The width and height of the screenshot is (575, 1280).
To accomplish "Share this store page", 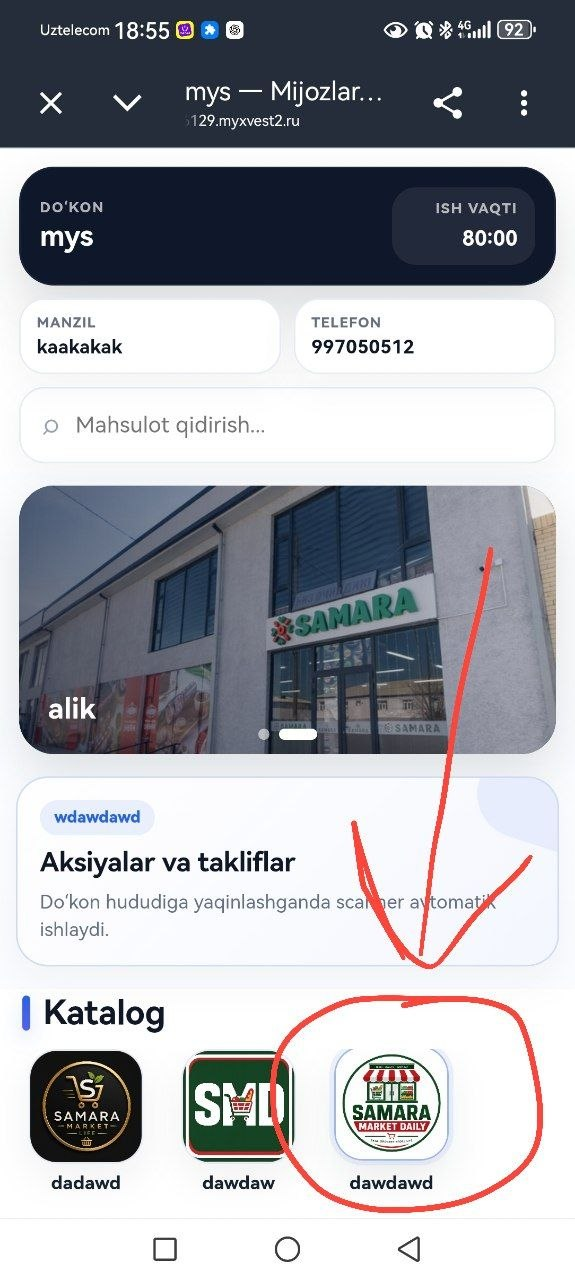I will pyautogui.click(x=448, y=103).
